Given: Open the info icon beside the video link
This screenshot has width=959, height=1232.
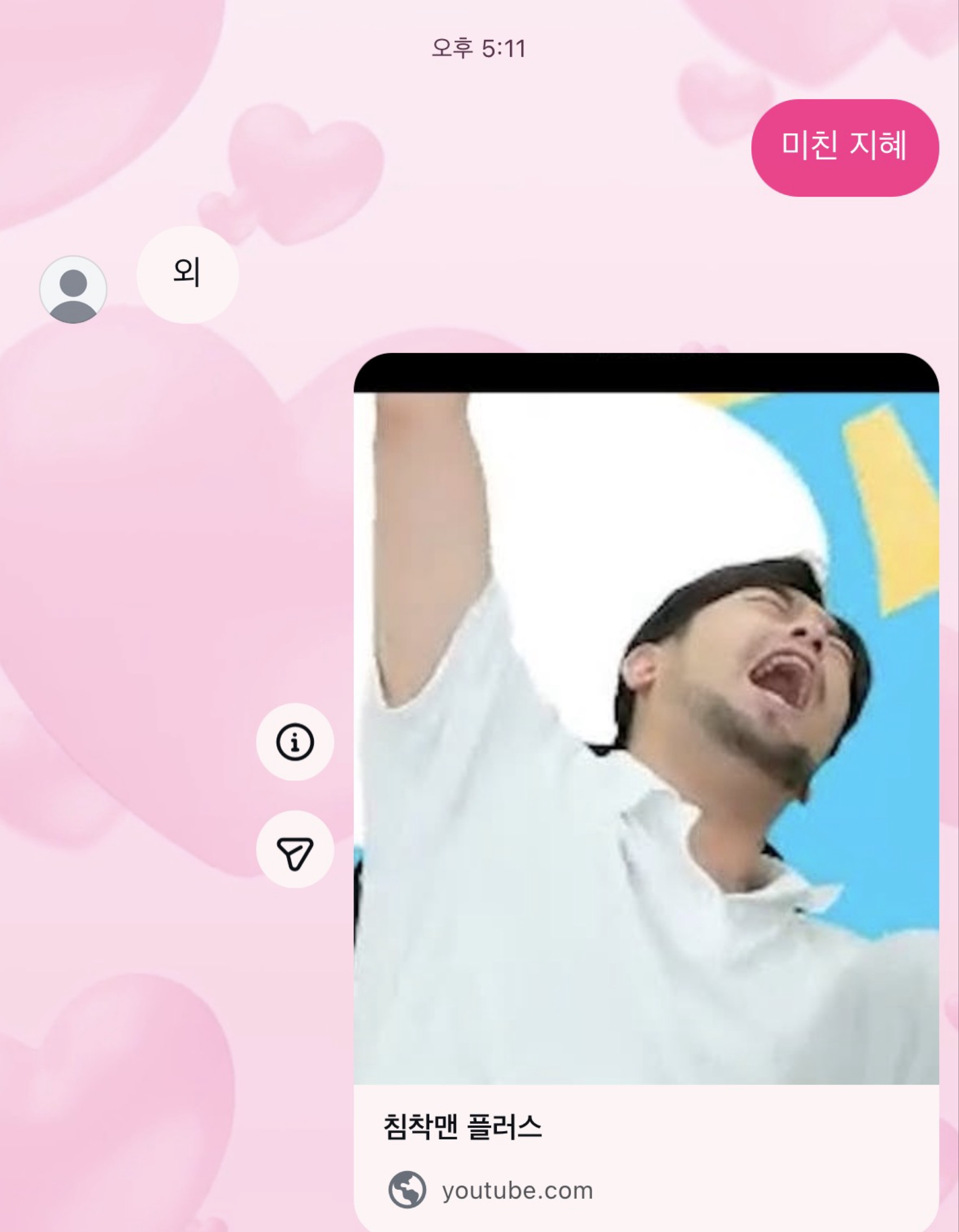Looking at the screenshot, I should coord(295,742).
